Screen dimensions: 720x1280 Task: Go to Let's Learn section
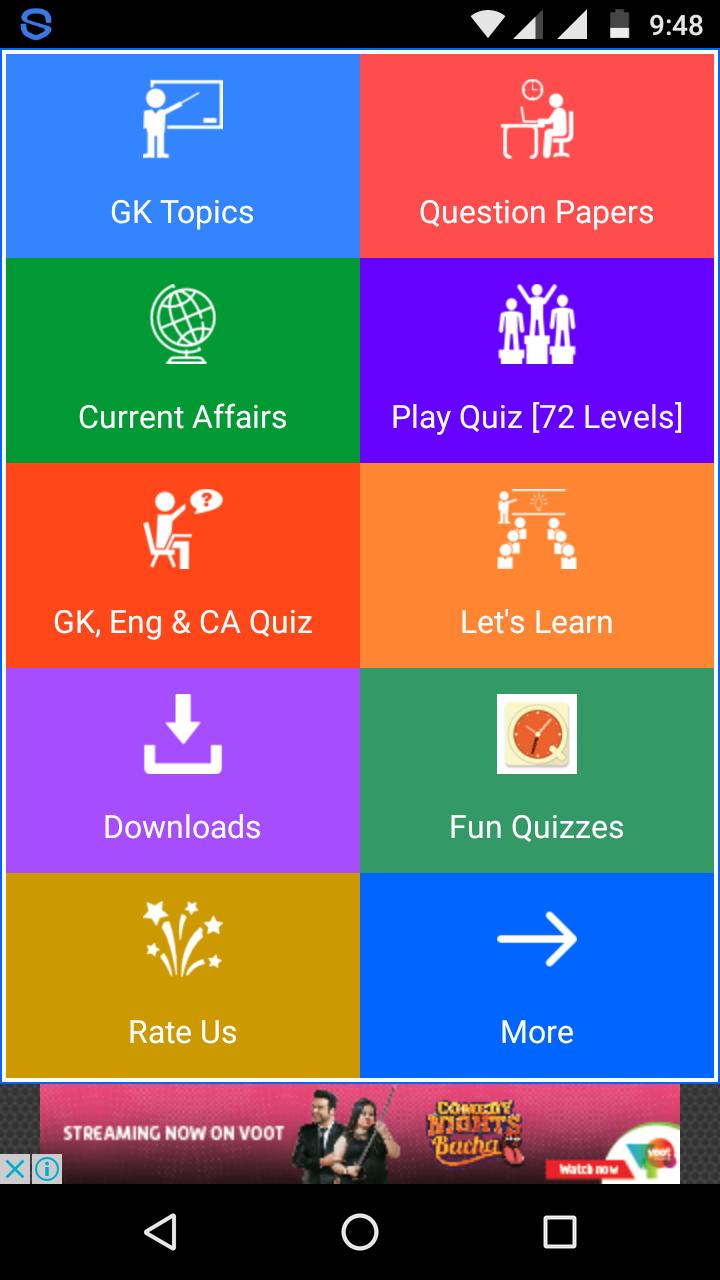pos(537,566)
